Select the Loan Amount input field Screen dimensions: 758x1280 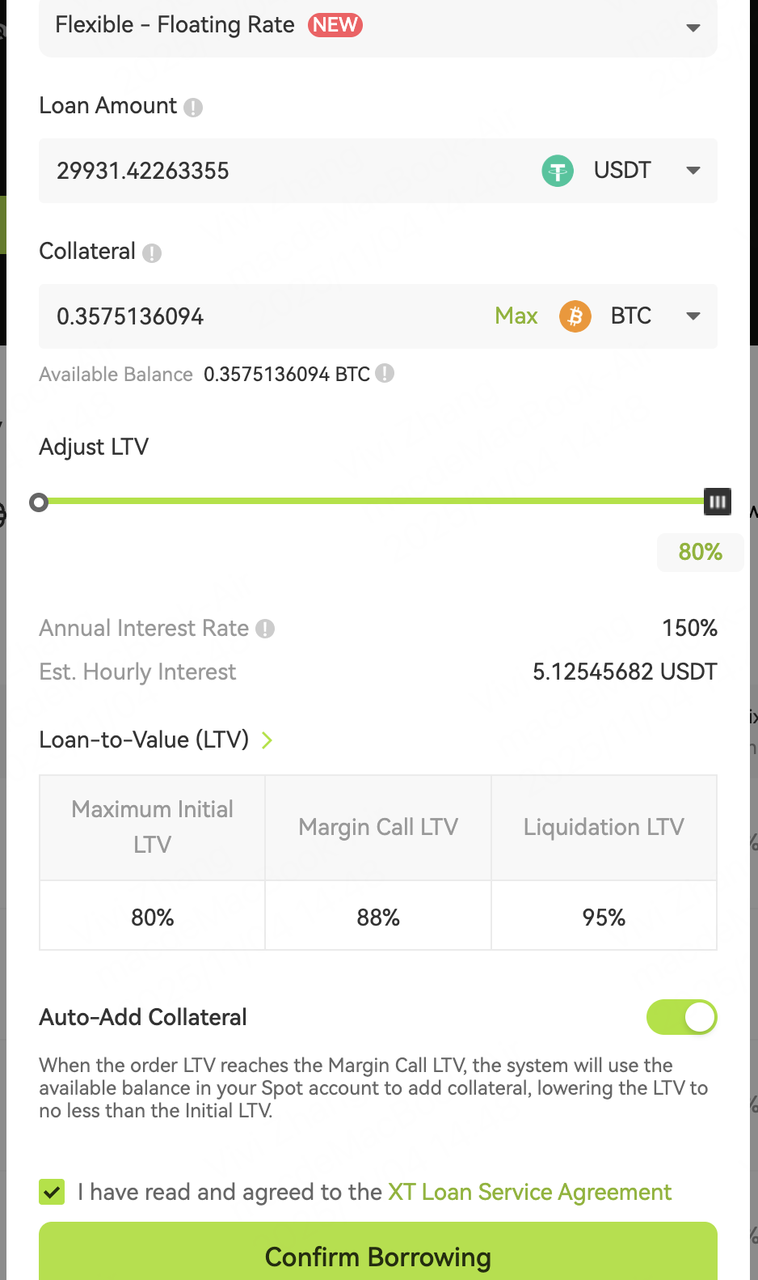250,171
